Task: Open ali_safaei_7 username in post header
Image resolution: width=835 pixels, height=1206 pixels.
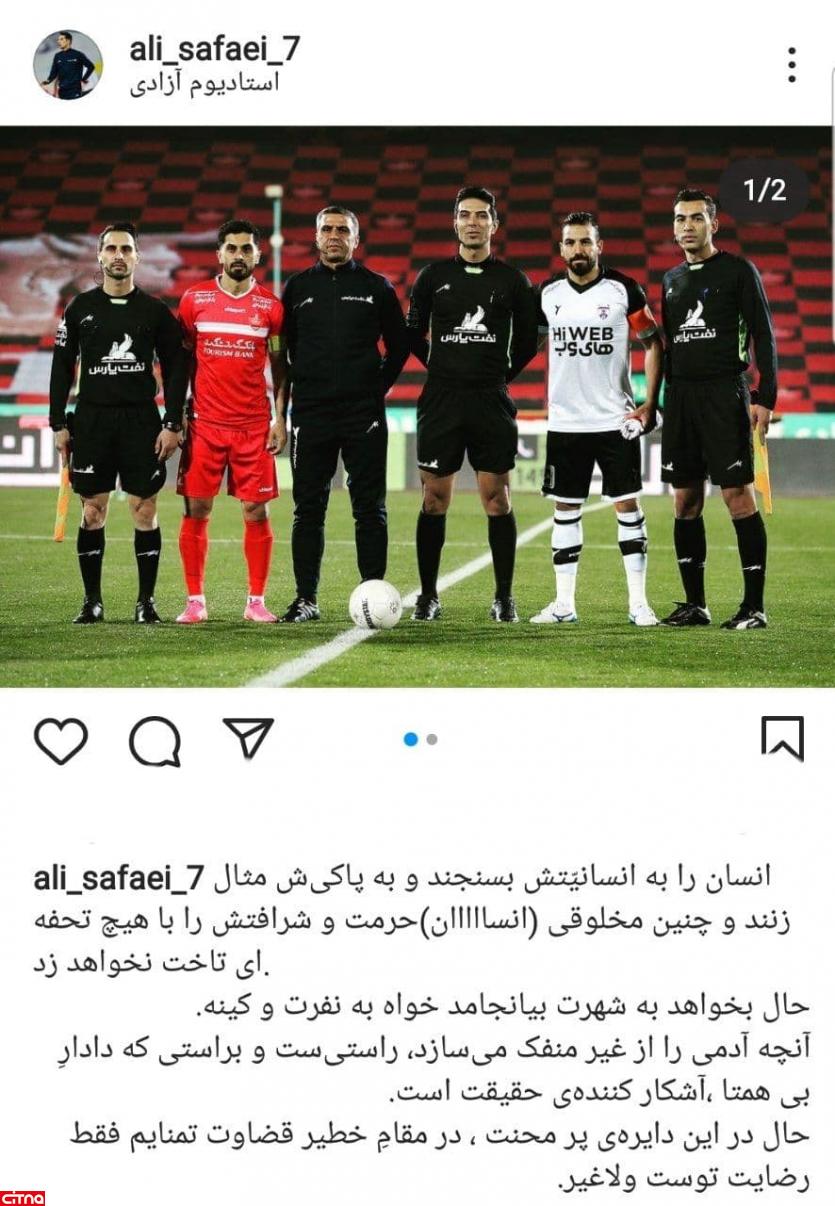Action: (214, 48)
